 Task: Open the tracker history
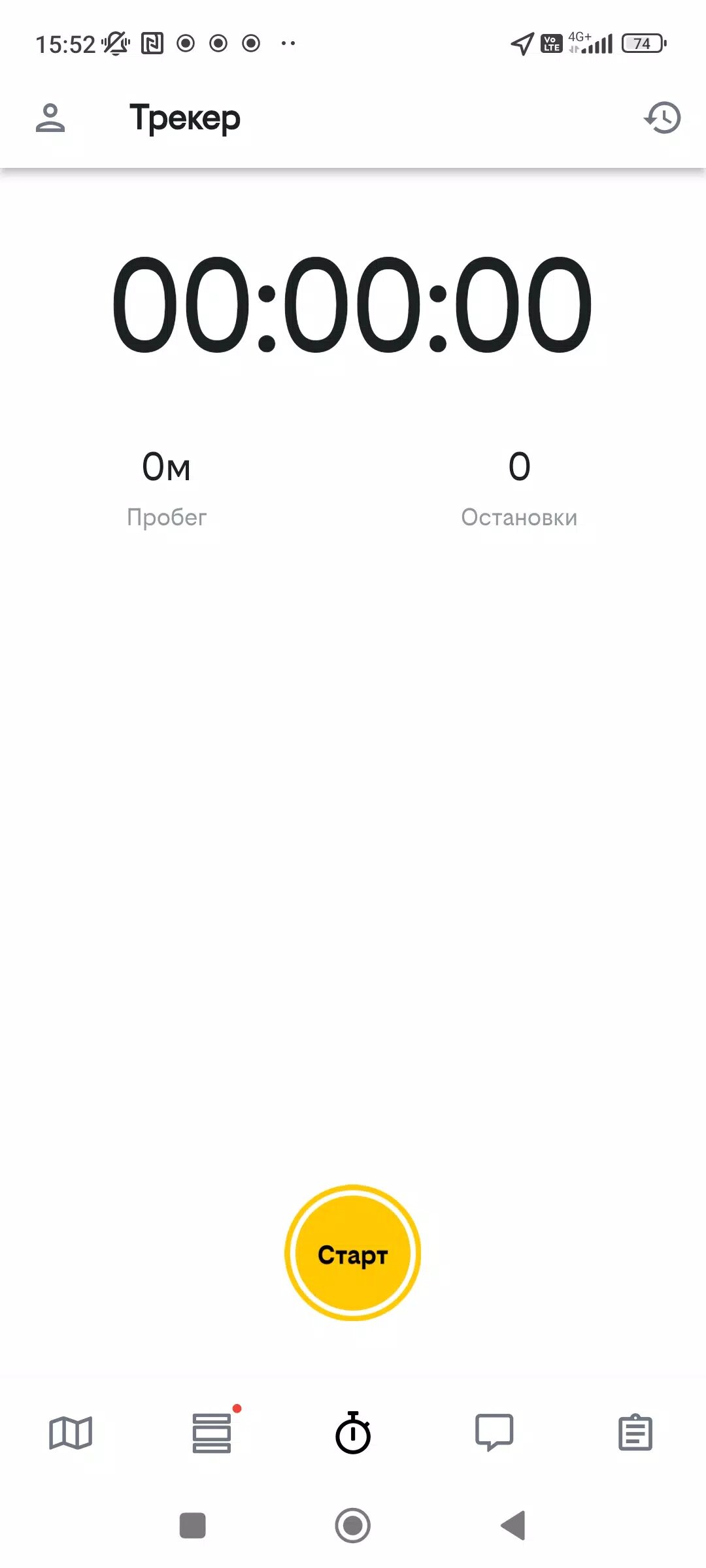662,118
